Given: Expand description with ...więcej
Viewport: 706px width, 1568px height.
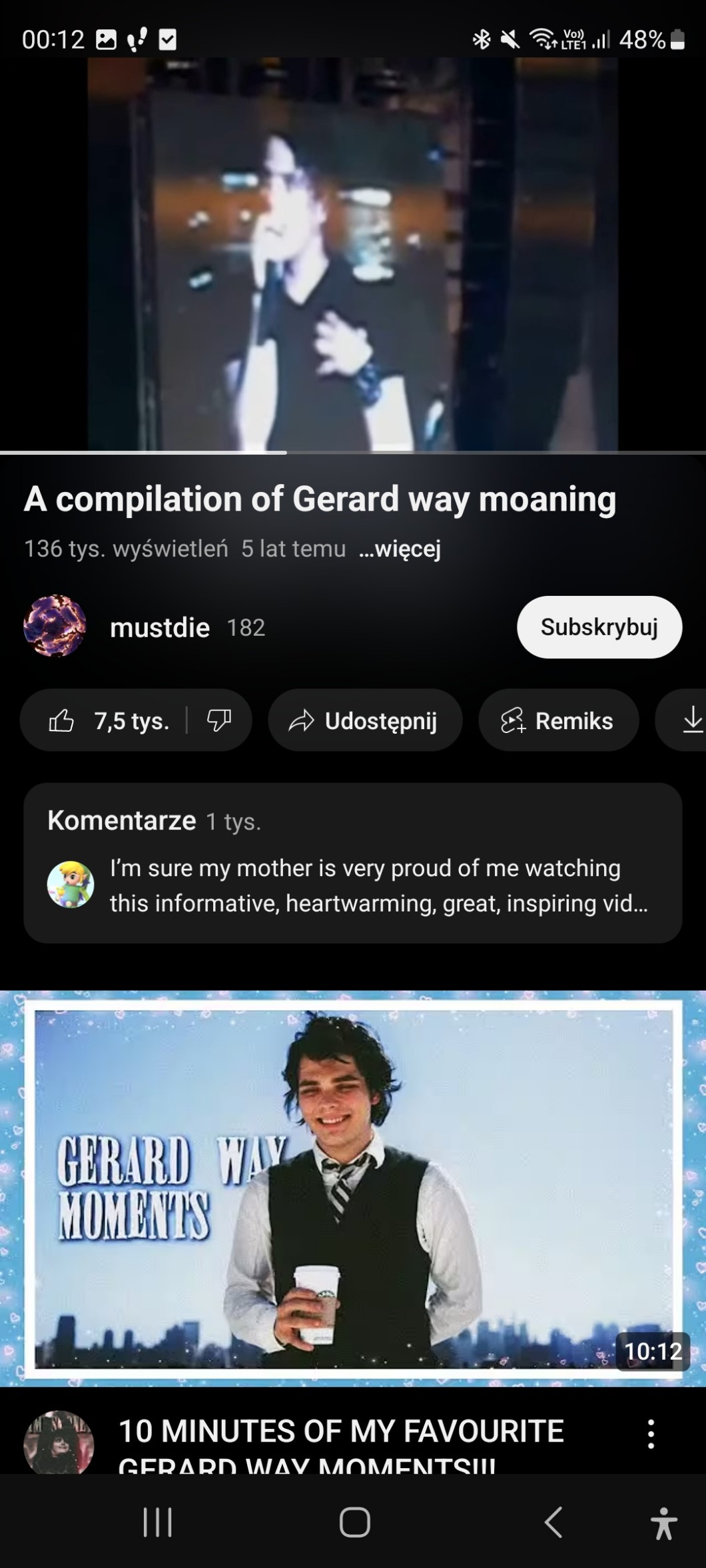Looking at the screenshot, I should pyautogui.click(x=400, y=549).
